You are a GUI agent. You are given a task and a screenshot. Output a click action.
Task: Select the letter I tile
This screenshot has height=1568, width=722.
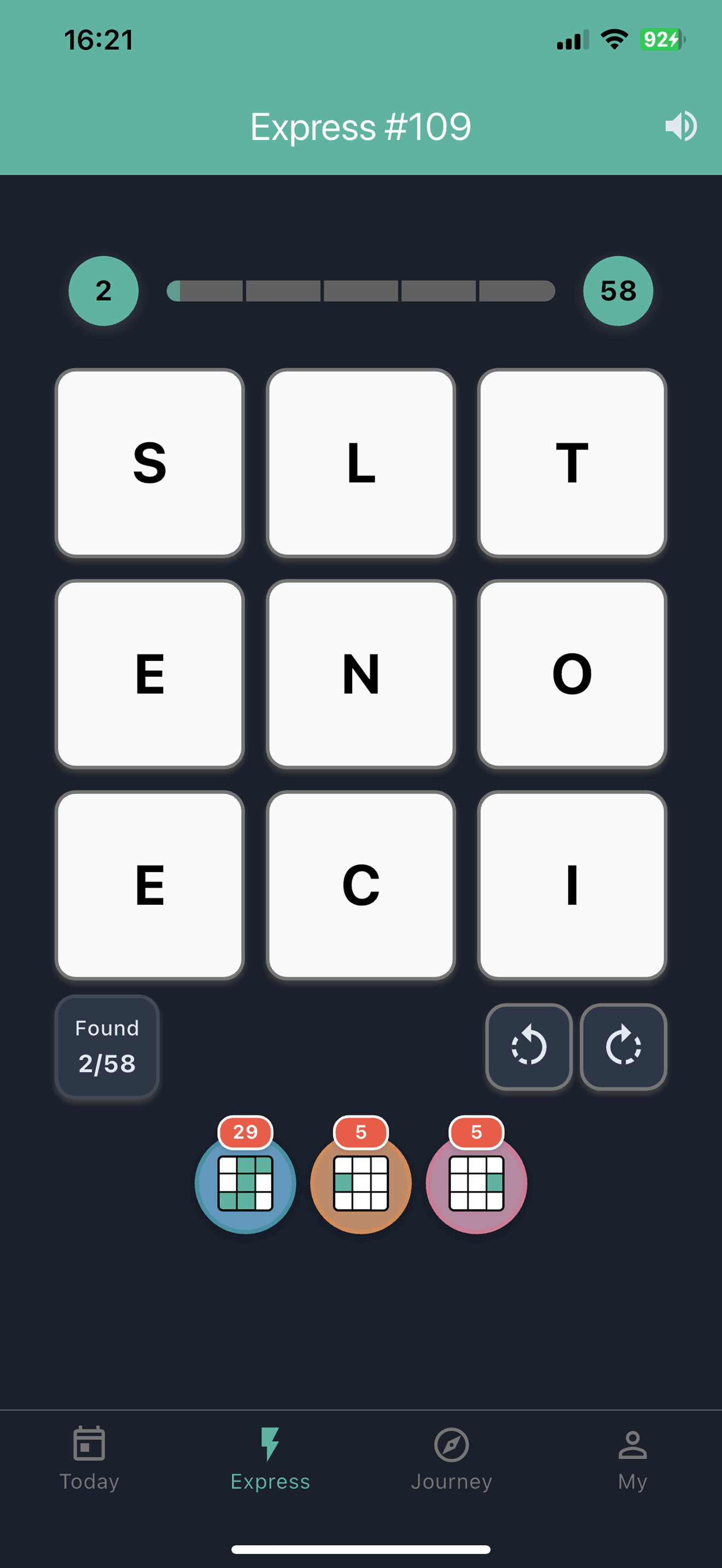tap(572, 885)
